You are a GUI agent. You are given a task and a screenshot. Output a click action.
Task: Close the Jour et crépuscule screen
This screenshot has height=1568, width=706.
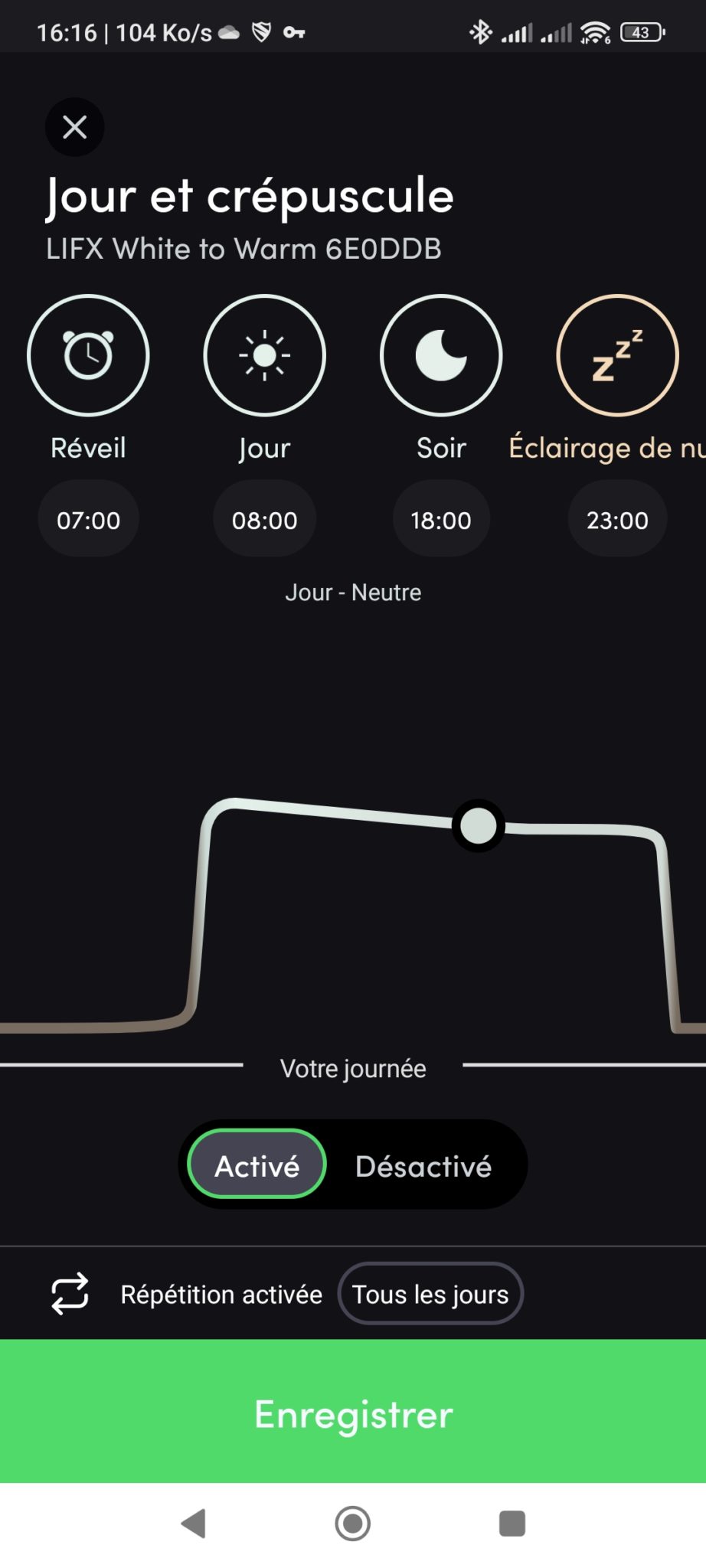74,127
